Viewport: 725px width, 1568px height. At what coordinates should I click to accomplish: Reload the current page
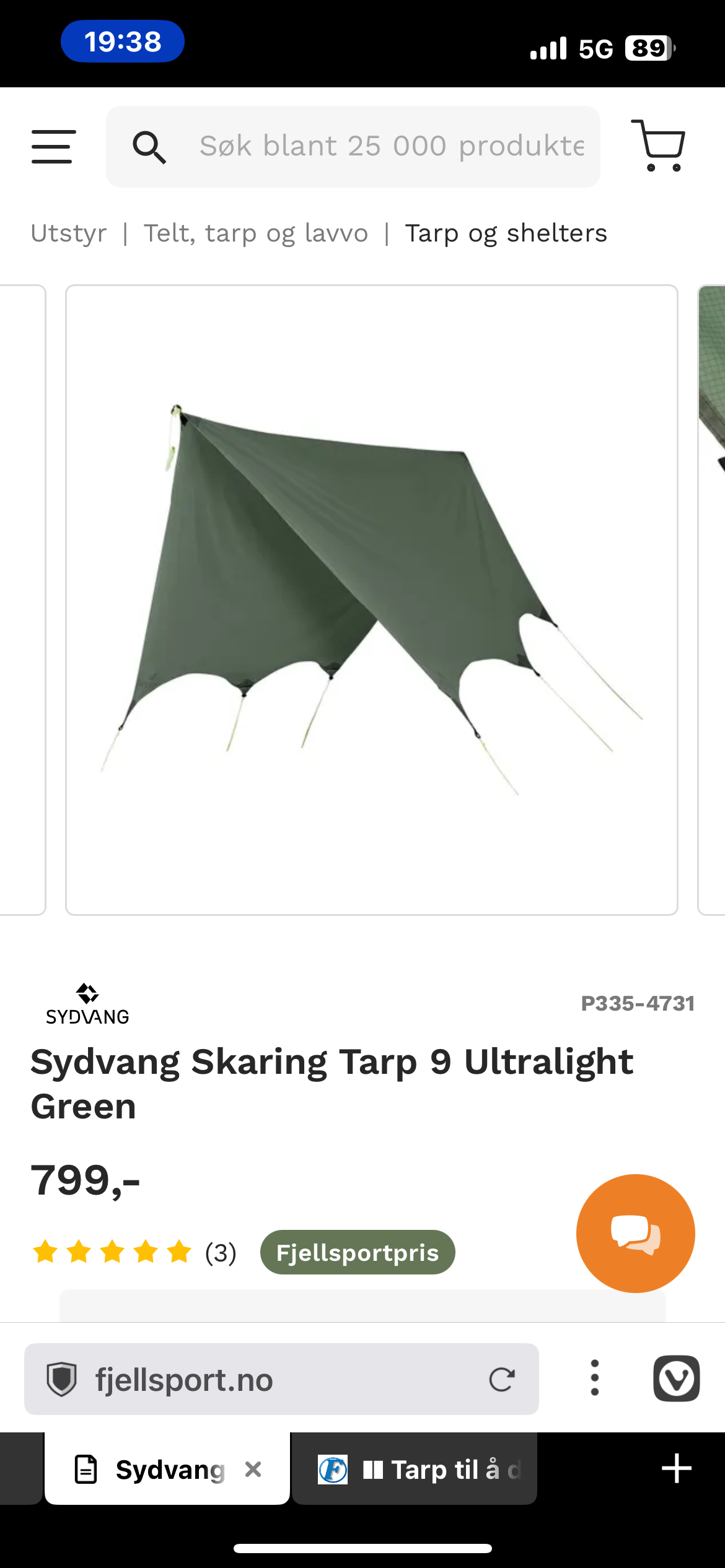coord(501,1380)
